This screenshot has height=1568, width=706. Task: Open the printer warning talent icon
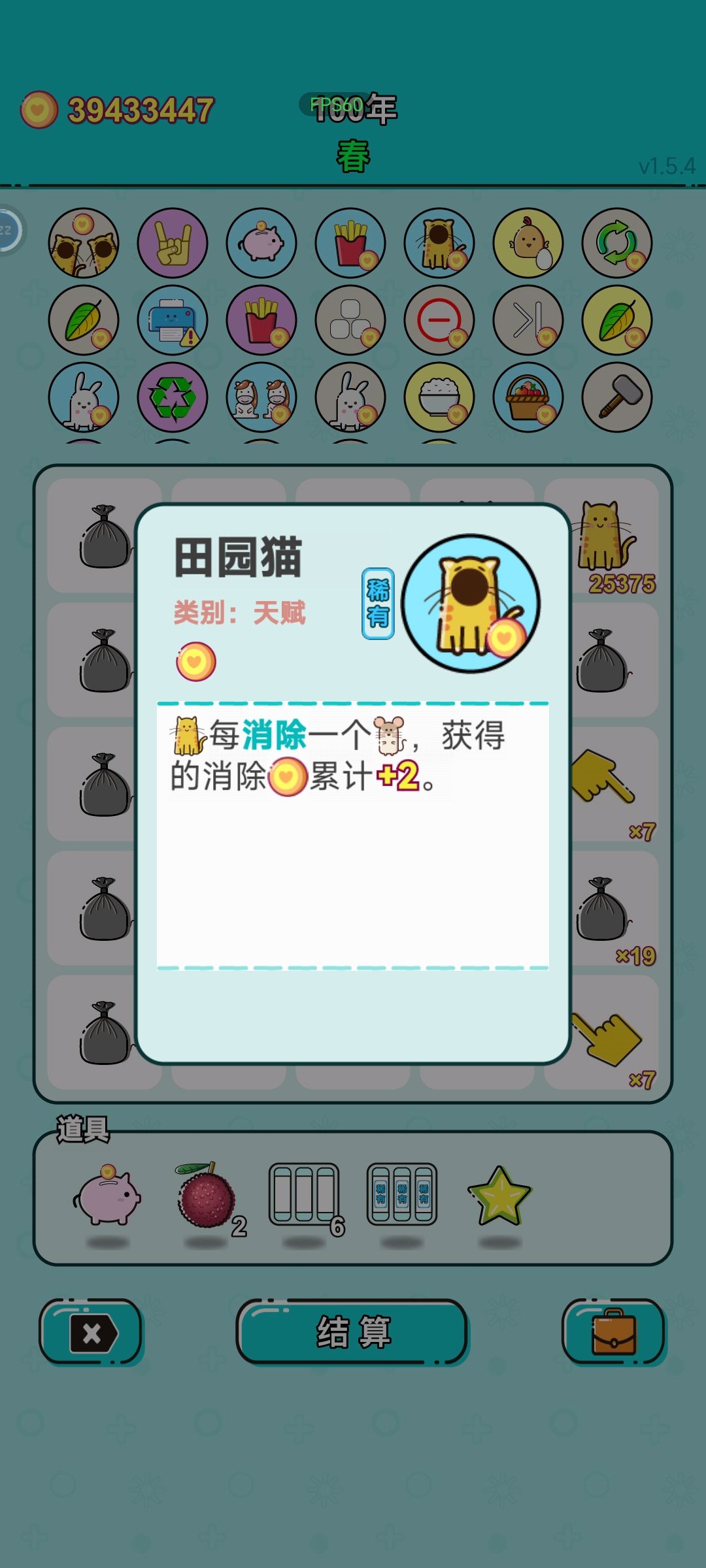click(173, 320)
